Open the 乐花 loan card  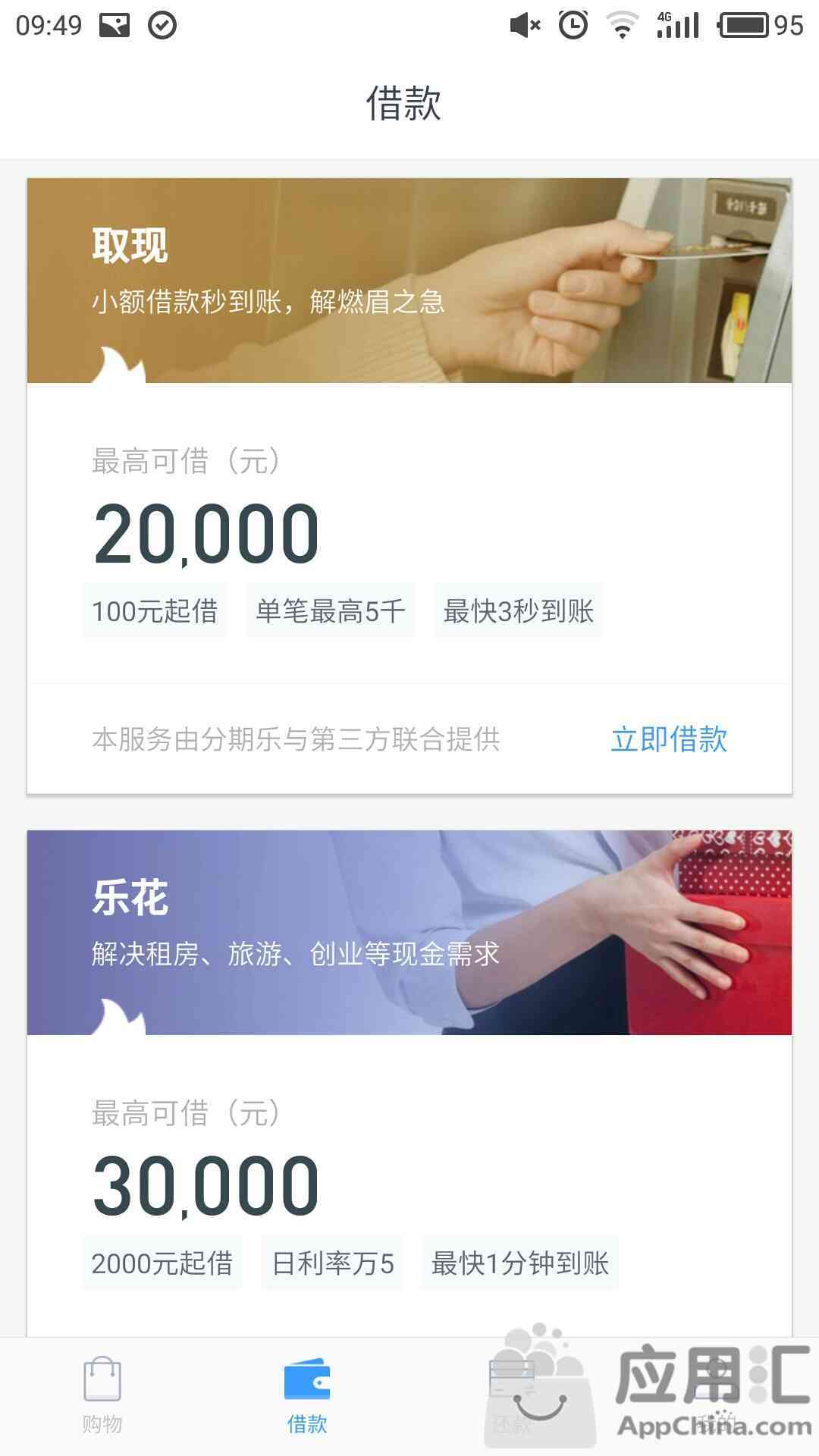pyautogui.click(x=409, y=933)
